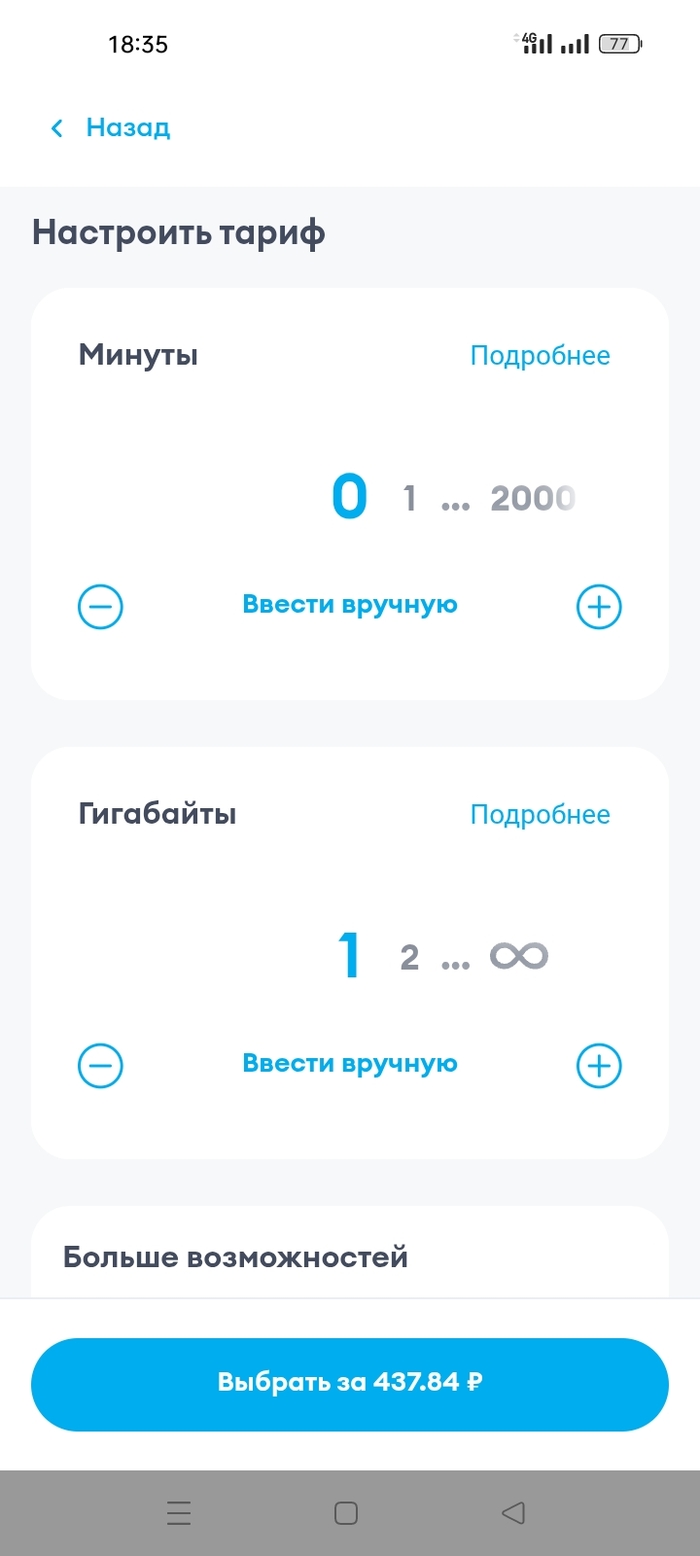The height and width of the screenshot is (1556, 700).
Task: Open recent apps from system navigation bar
Action: (179, 1513)
